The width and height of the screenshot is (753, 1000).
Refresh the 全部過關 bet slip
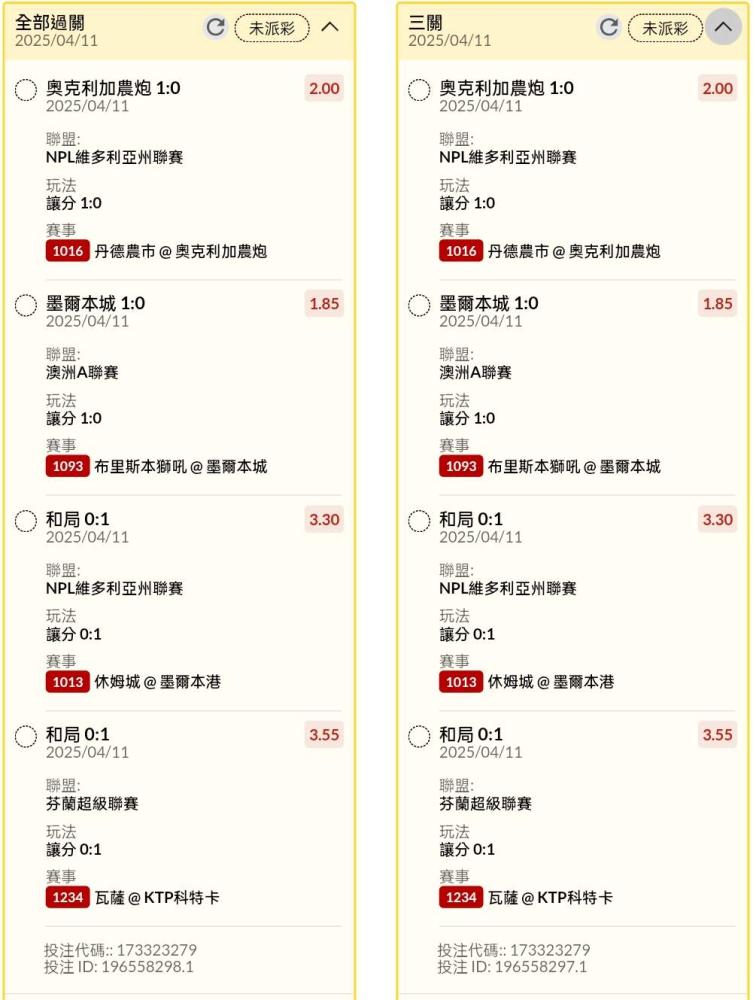(x=216, y=27)
